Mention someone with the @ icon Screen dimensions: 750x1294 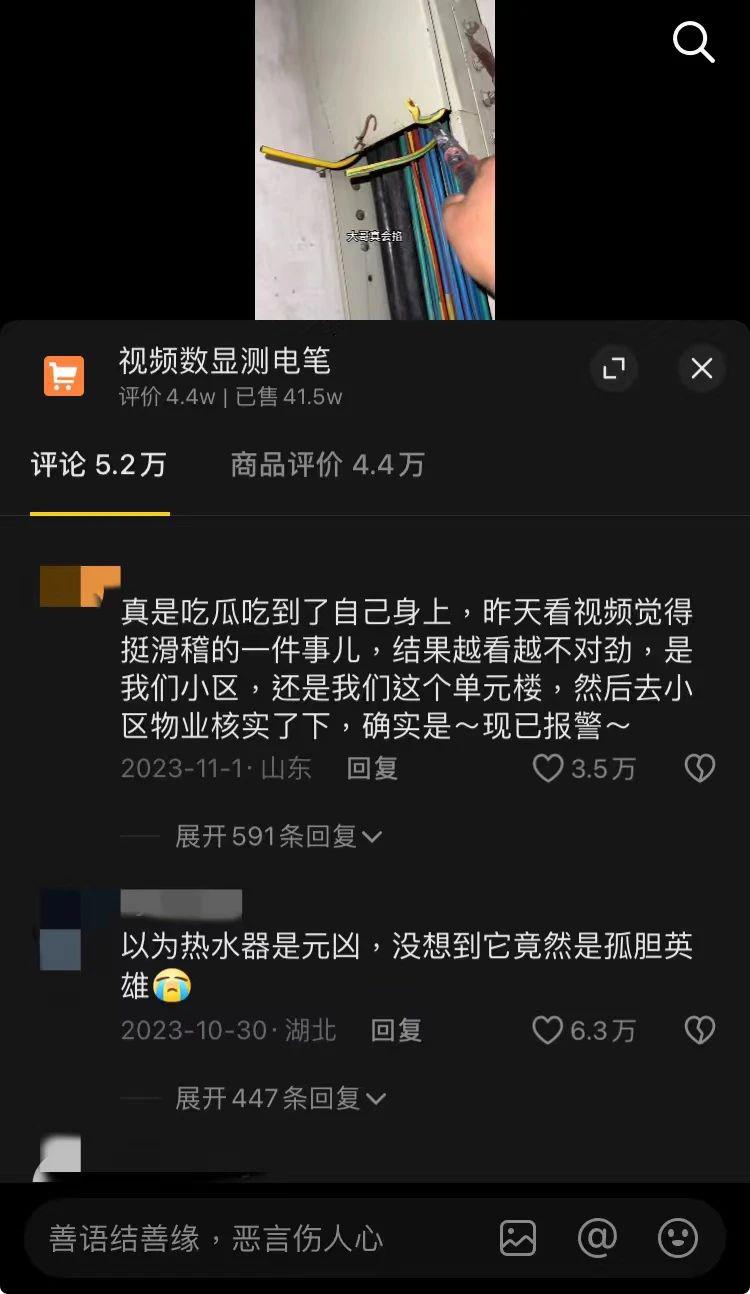(597, 1238)
